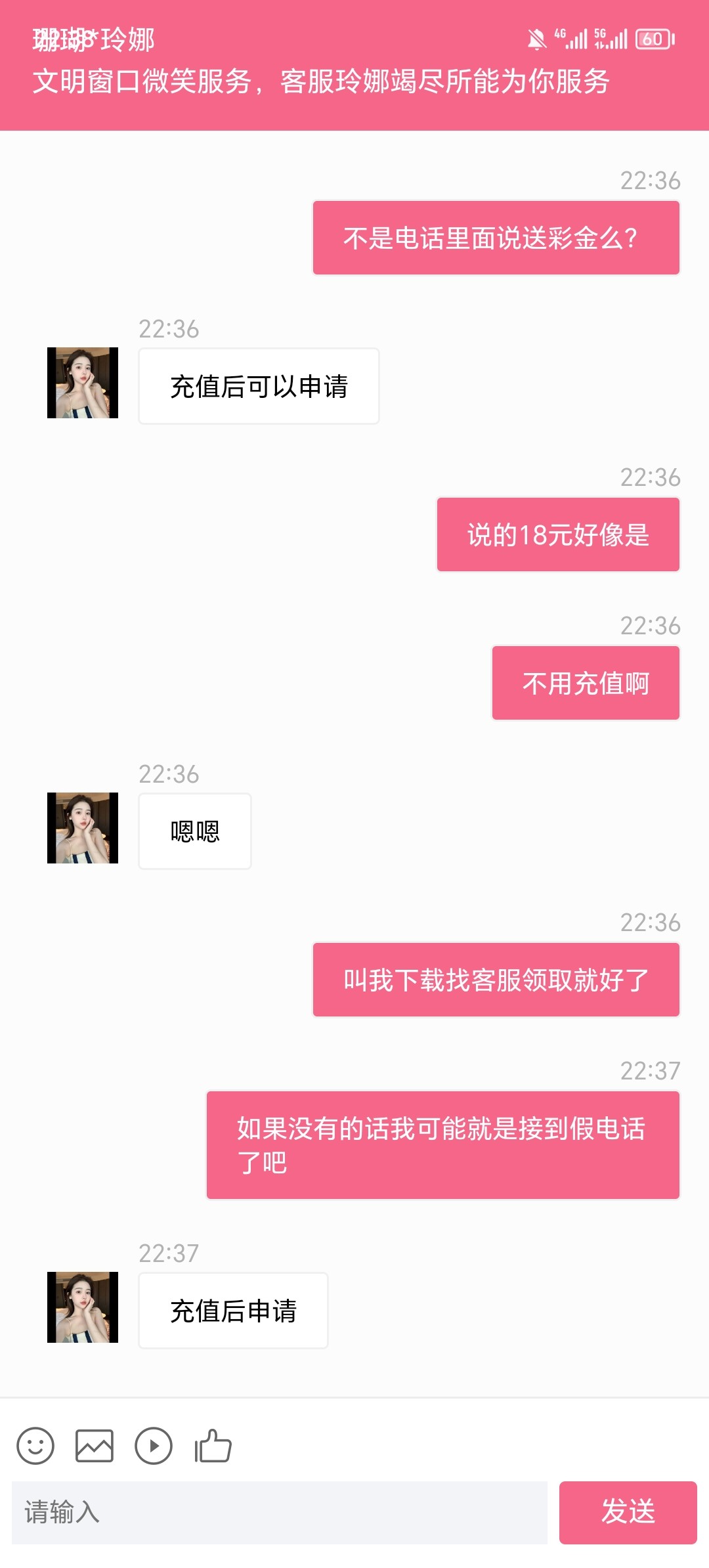Screen dimensions: 709x1568
Task: Tap the 4G signal bars icon
Action: (574, 39)
